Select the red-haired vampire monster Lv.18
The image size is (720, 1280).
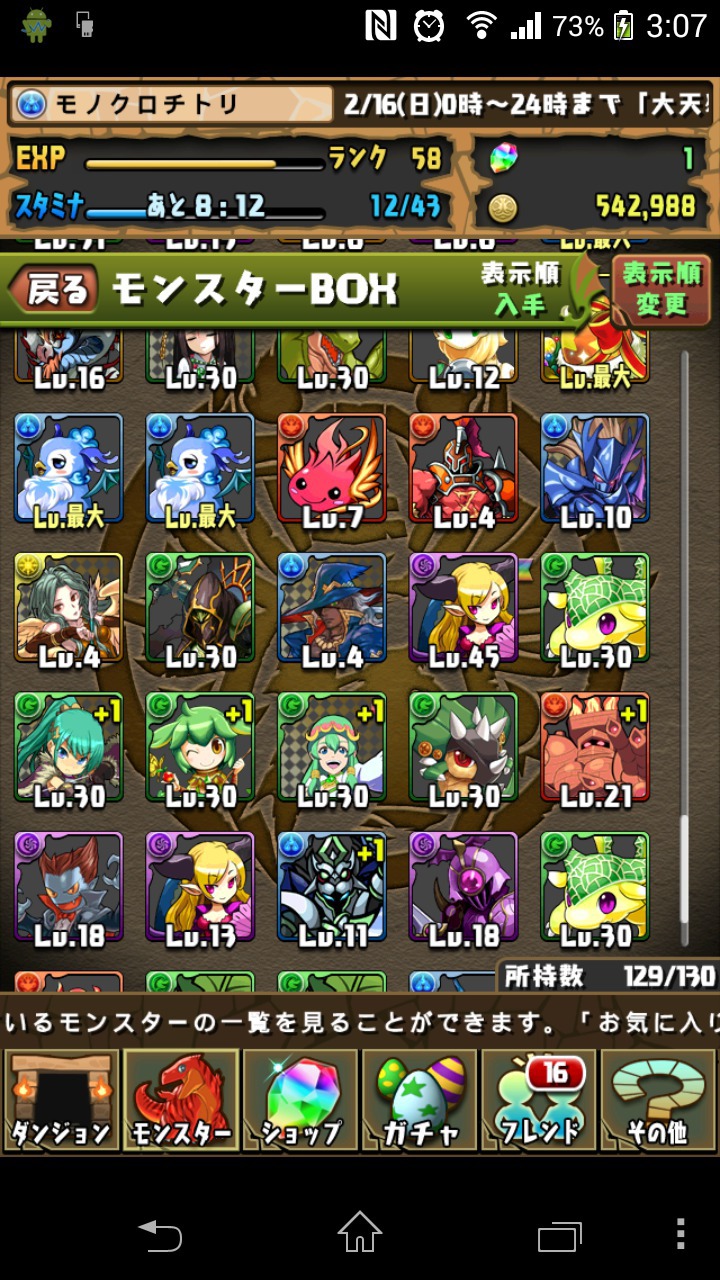point(69,888)
